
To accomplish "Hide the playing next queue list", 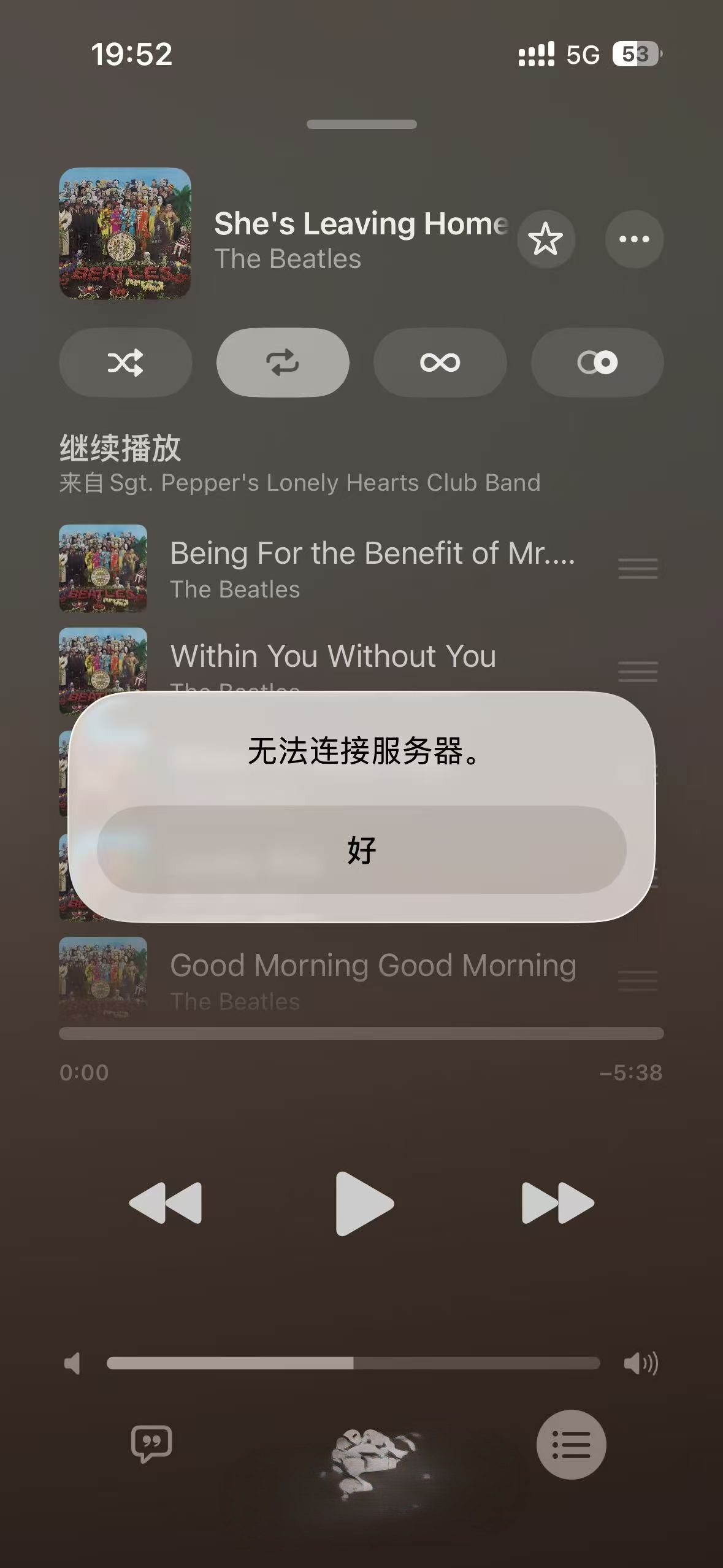I will (571, 1445).
